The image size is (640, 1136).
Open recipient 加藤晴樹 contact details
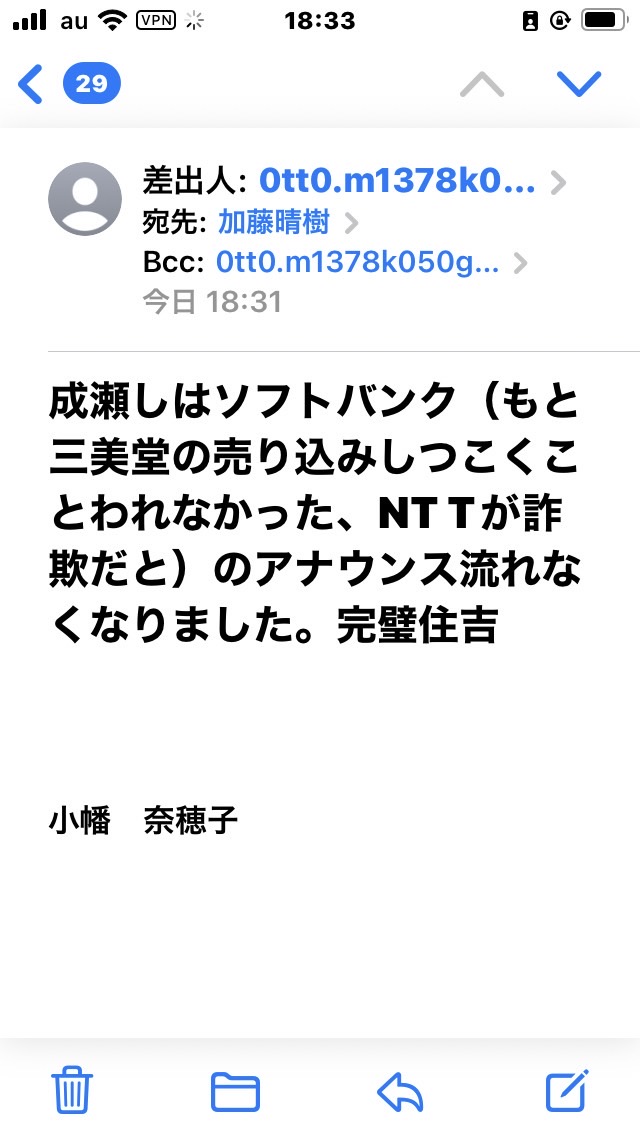pyautogui.click(x=274, y=222)
